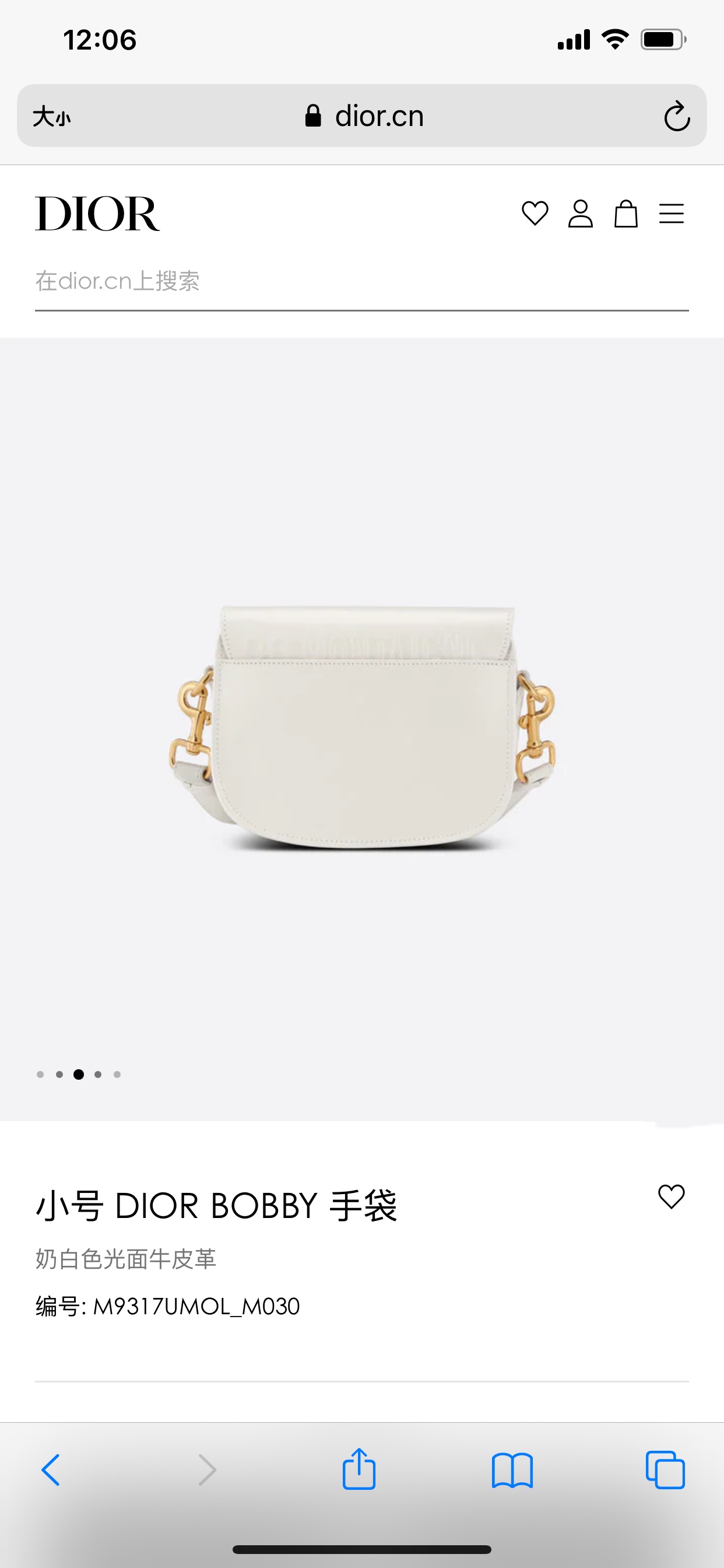Reload the dior.cn page
This screenshot has width=724, height=1568.
[677, 116]
